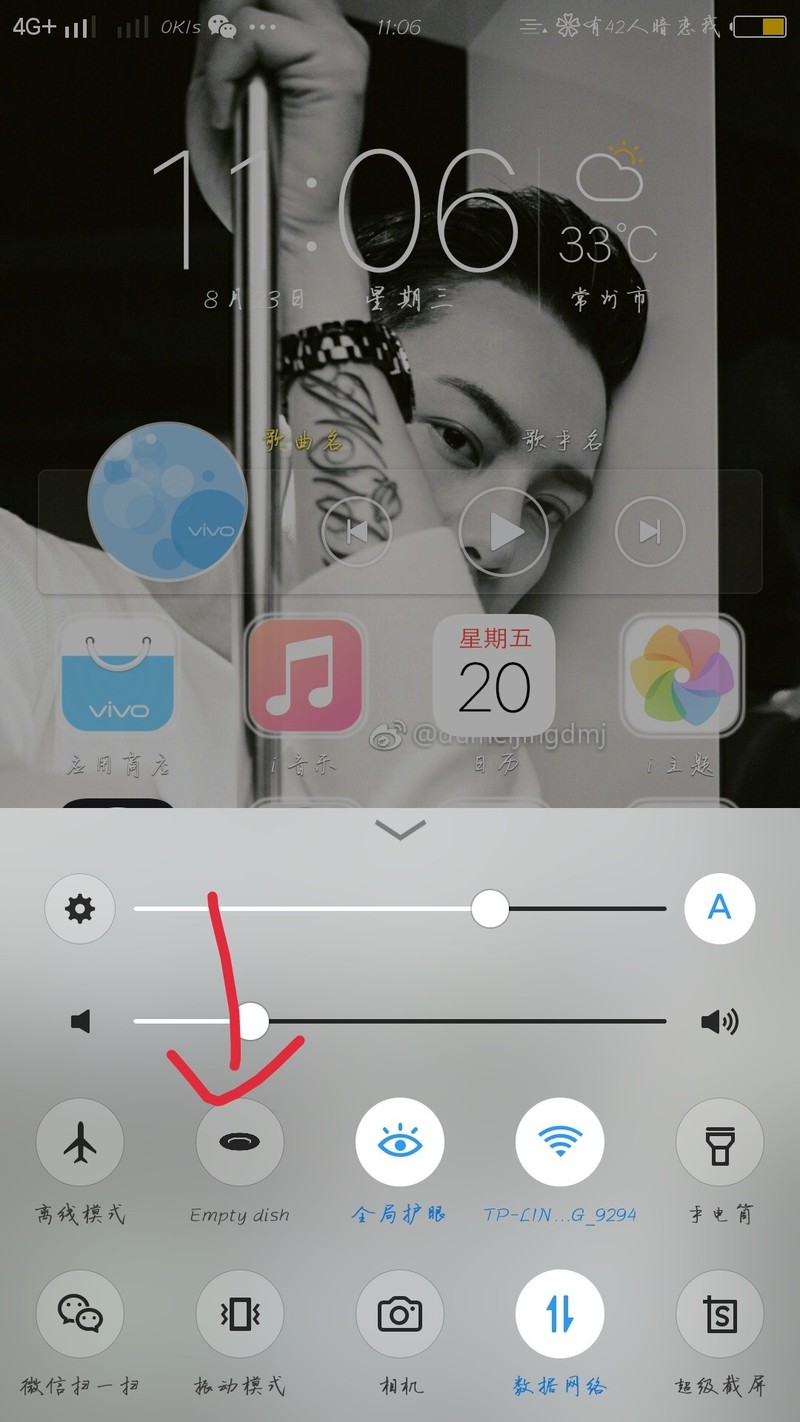Toggle airplane (离线模式) mode

click(x=80, y=1143)
